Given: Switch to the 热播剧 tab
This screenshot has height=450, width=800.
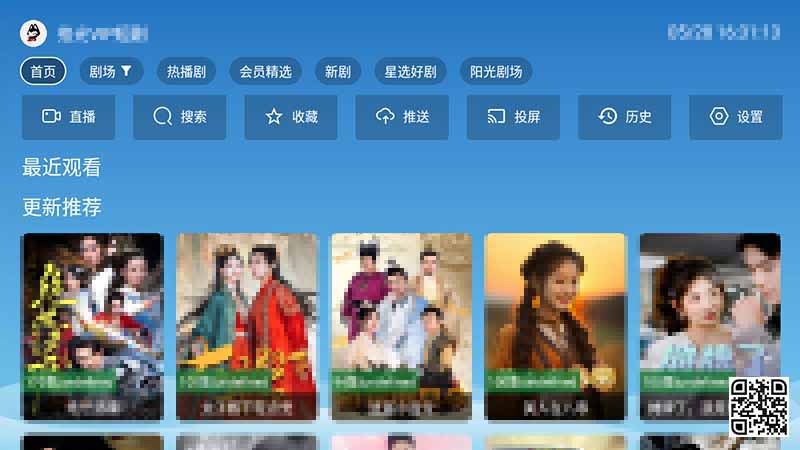Looking at the screenshot, I should pos(186,72).
